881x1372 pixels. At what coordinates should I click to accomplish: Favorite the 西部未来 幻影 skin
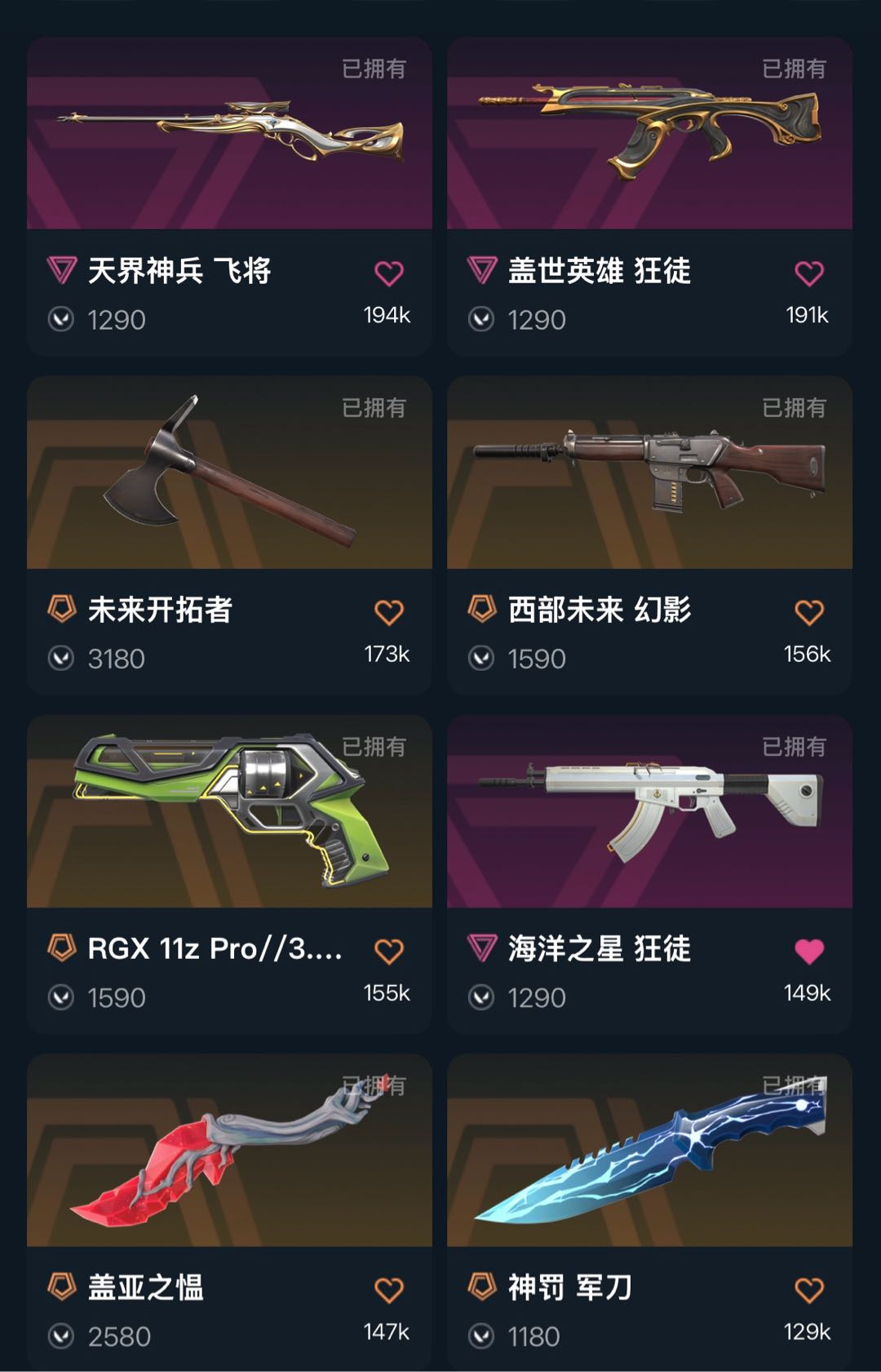[x=809, y=612]
